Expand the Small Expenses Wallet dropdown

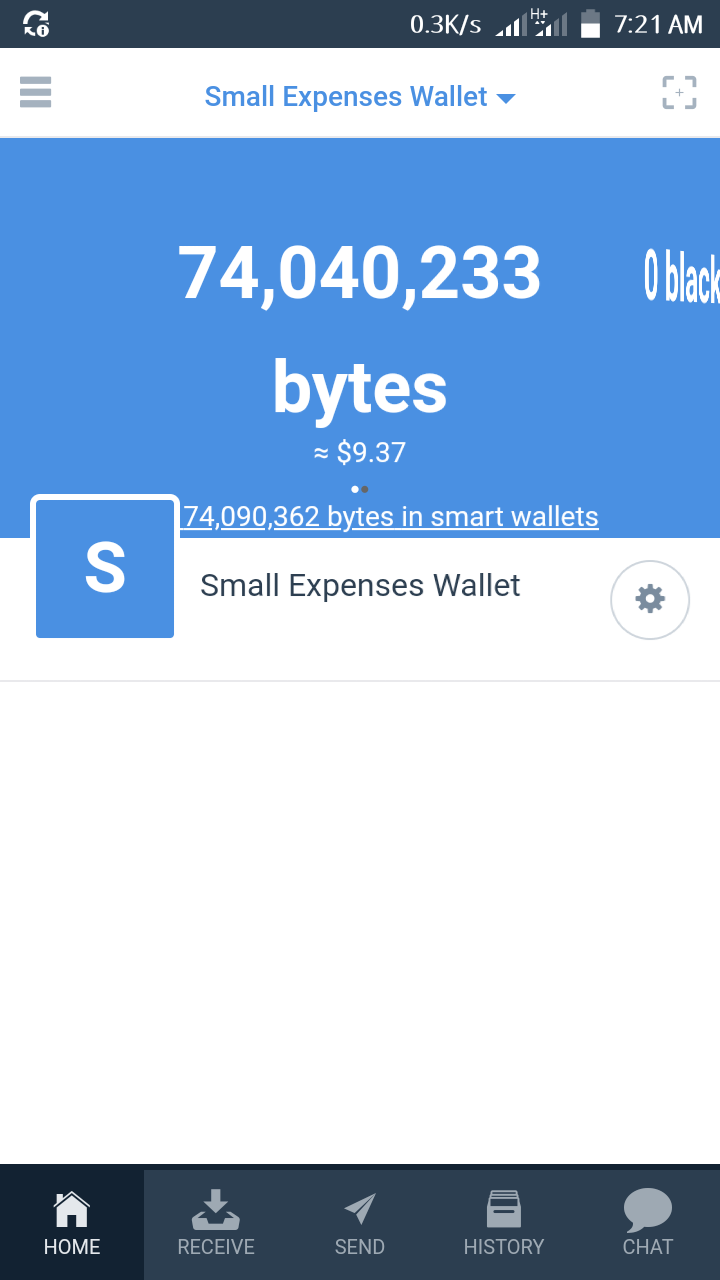[x=359, y=97]
